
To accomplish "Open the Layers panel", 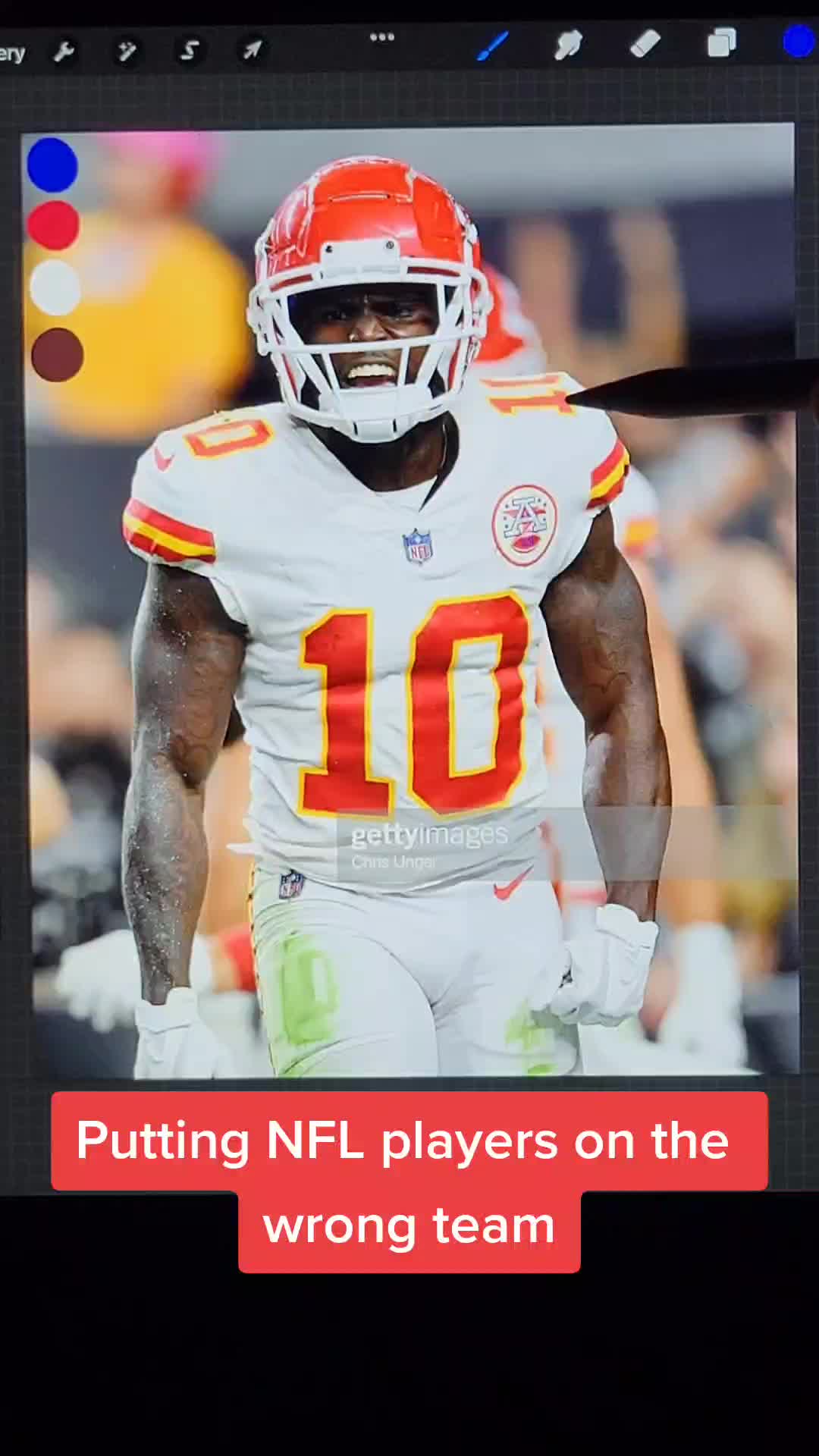I will tap(722, 42).
